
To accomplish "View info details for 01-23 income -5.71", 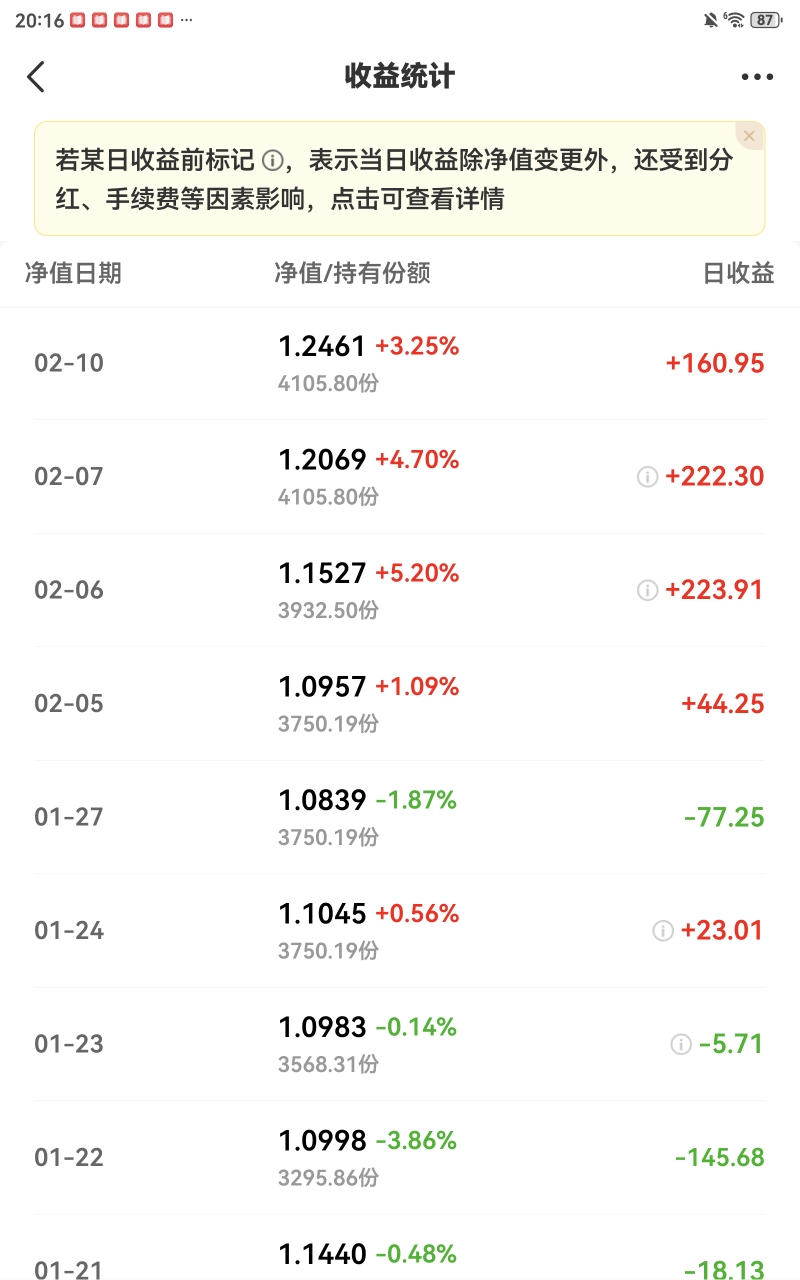I will [680, 1044].
